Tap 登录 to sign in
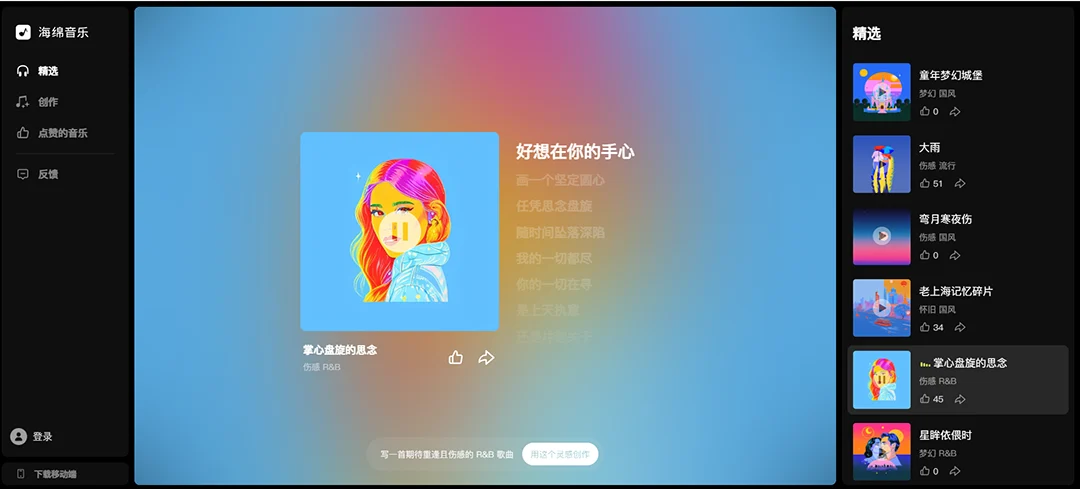The height and width of the screenshot is (489, 1080). (42, 437)
